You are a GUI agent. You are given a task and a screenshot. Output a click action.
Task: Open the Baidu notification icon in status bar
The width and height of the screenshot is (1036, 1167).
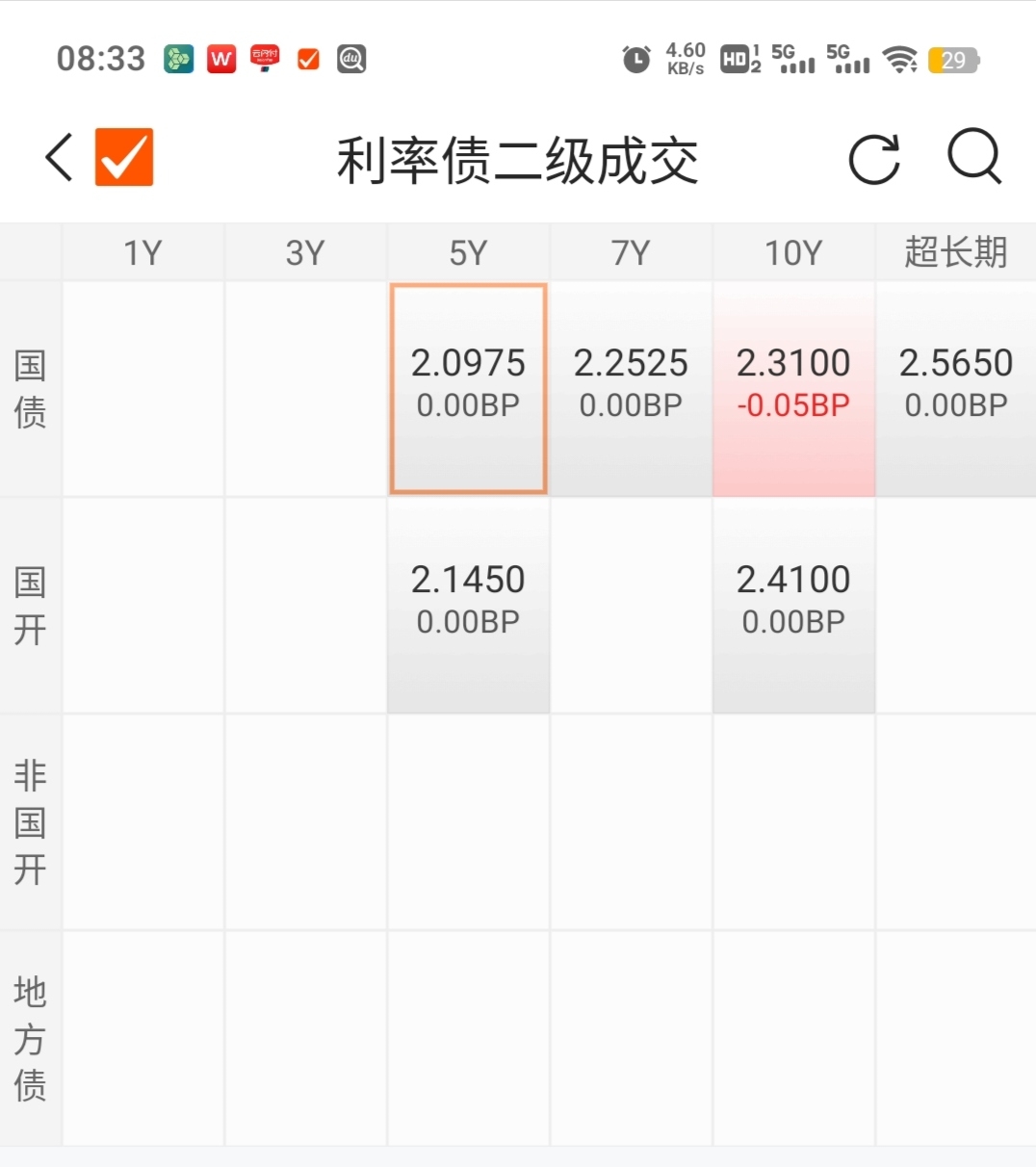pos(351,59)
